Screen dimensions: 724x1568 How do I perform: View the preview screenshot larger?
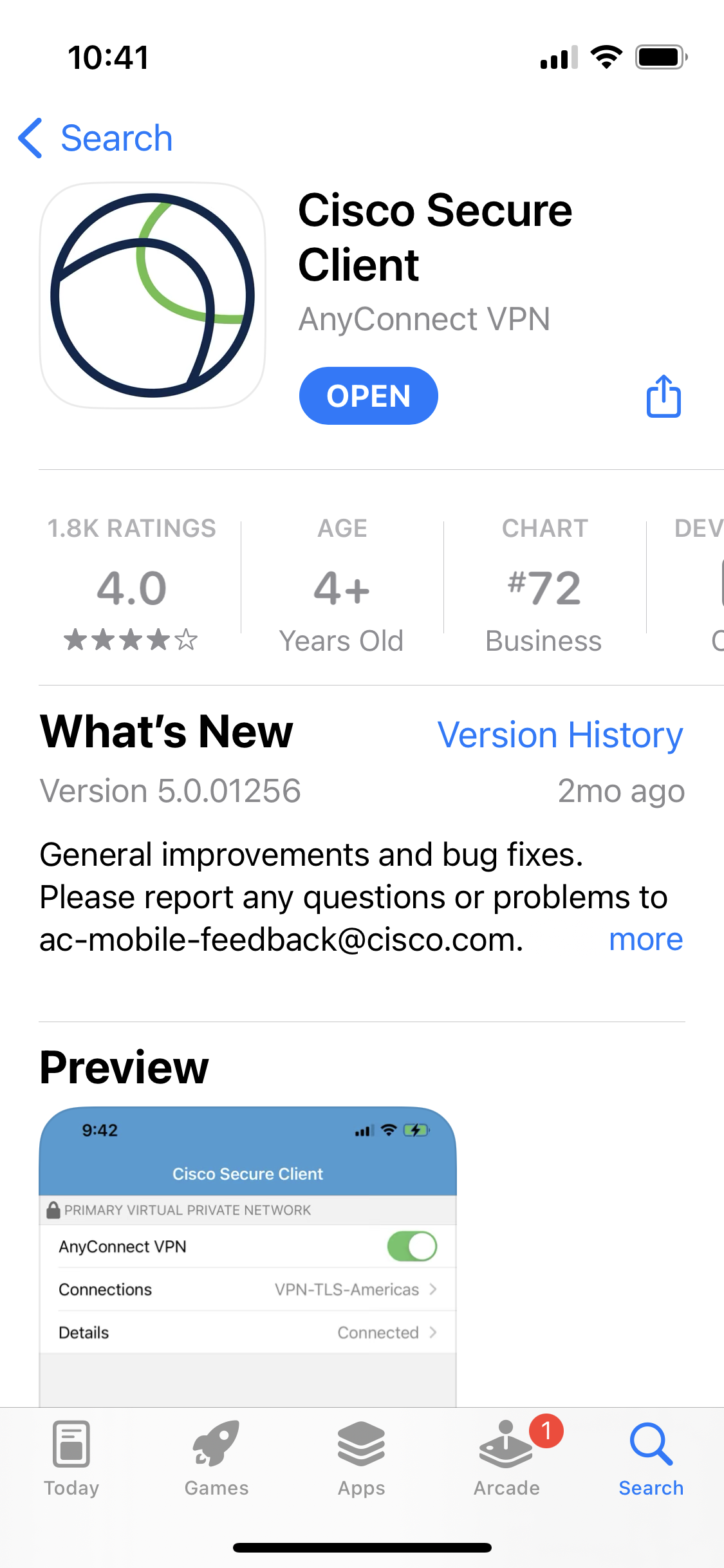[x=248, y=1256]
